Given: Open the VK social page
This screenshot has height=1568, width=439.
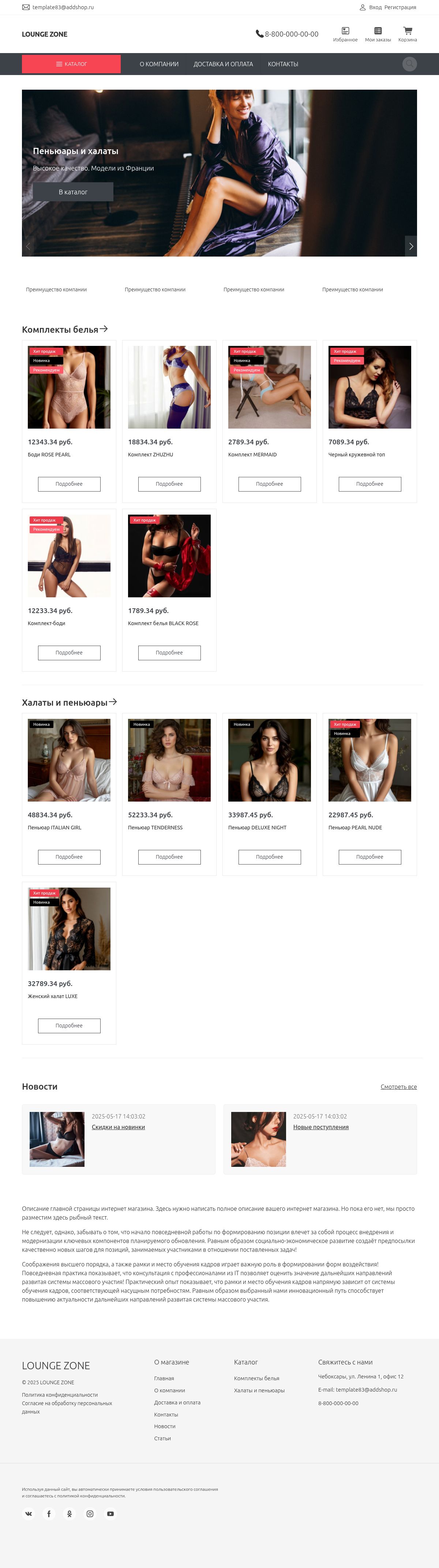Looking at the screenshot, I should coord(29,1514).
